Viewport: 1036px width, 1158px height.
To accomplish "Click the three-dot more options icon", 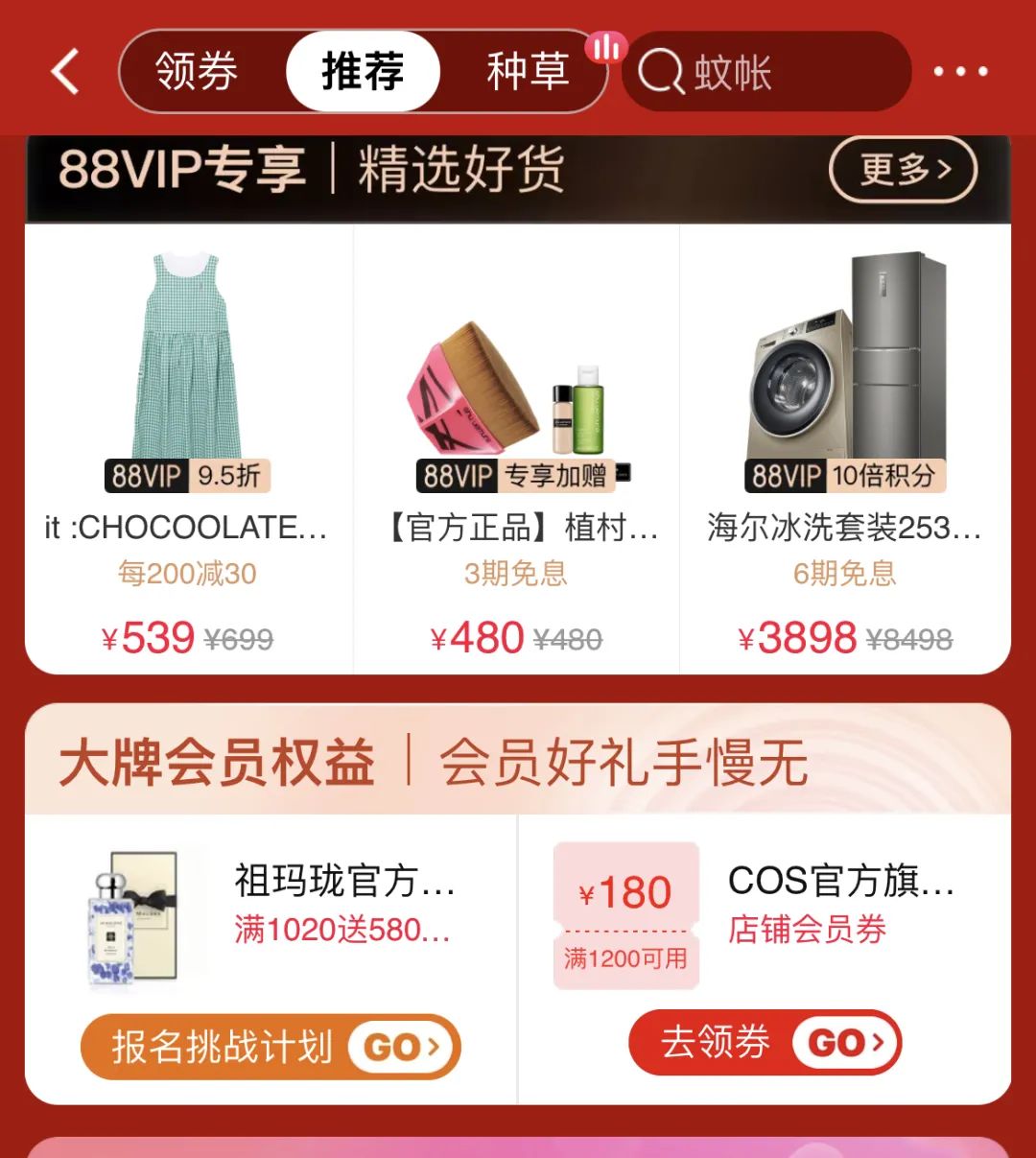I will (962, 69).
